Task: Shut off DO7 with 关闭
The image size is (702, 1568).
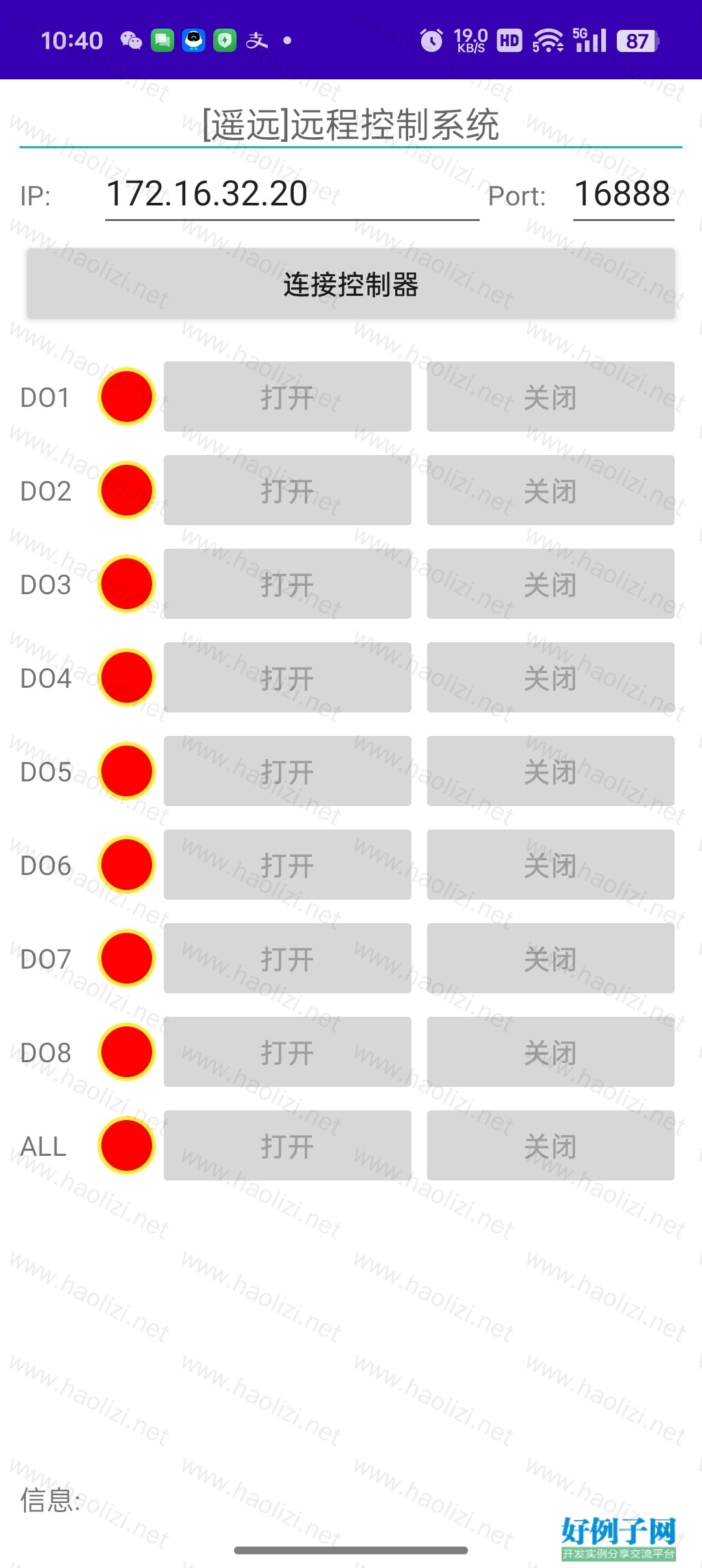Action: click(550, 959)
